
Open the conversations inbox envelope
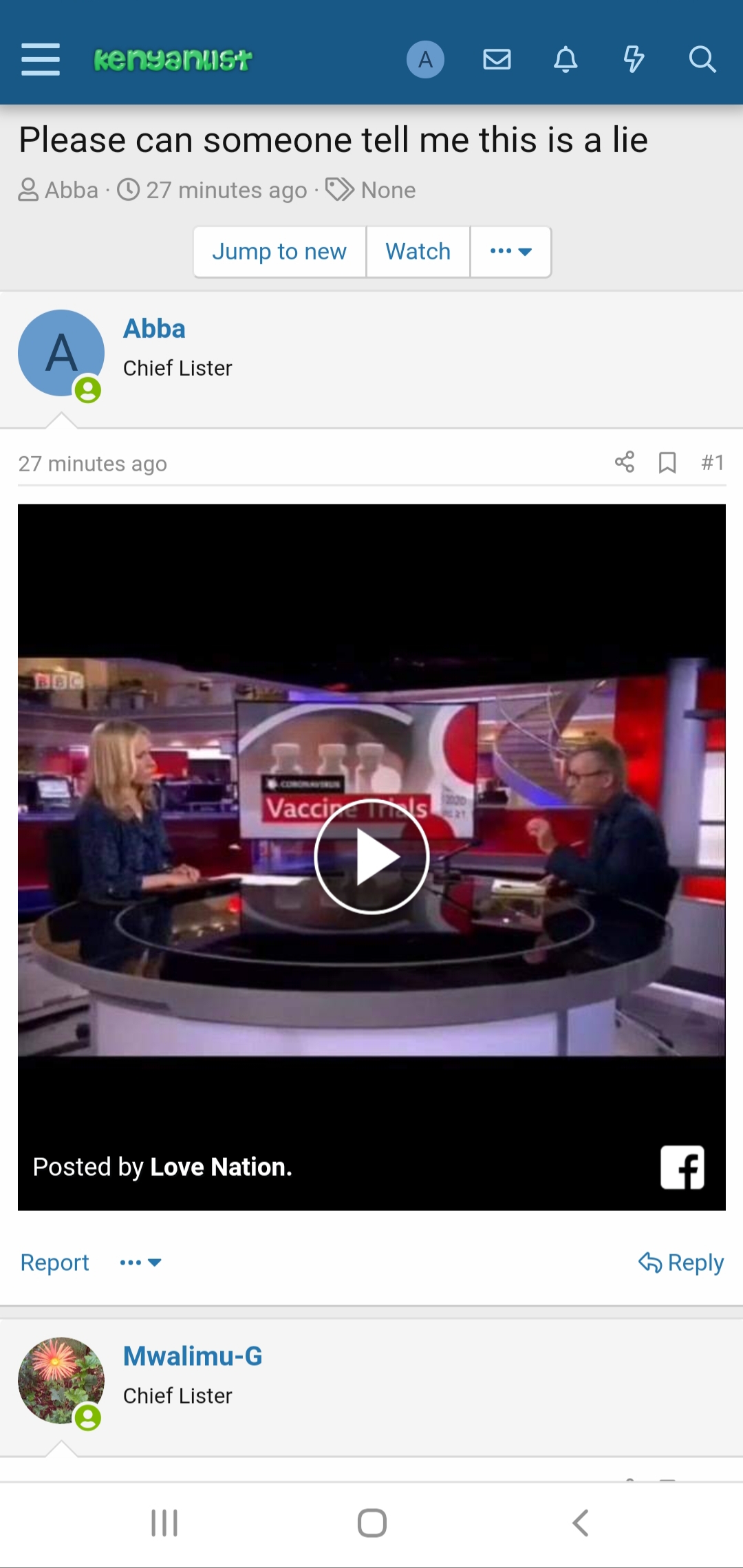(x=497, y=59)
